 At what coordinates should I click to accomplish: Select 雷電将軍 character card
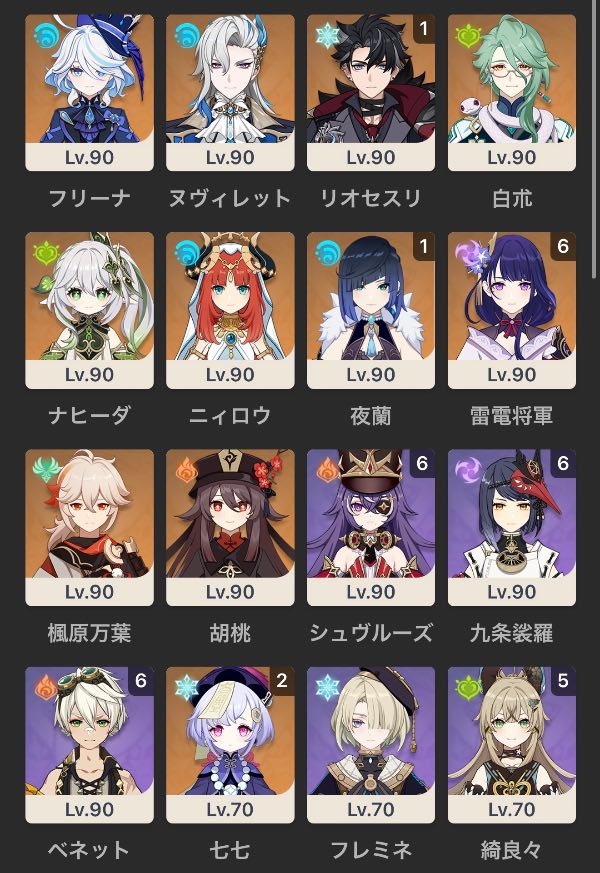[x=512, y=310]
